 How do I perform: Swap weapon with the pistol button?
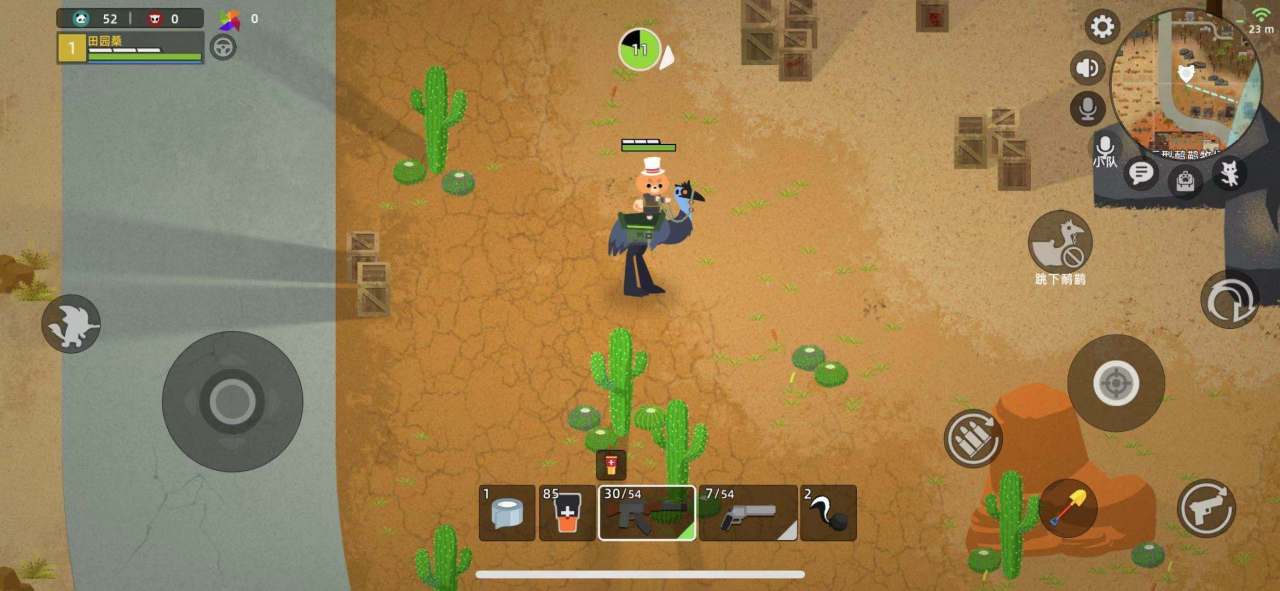[x=1206, y=508]
